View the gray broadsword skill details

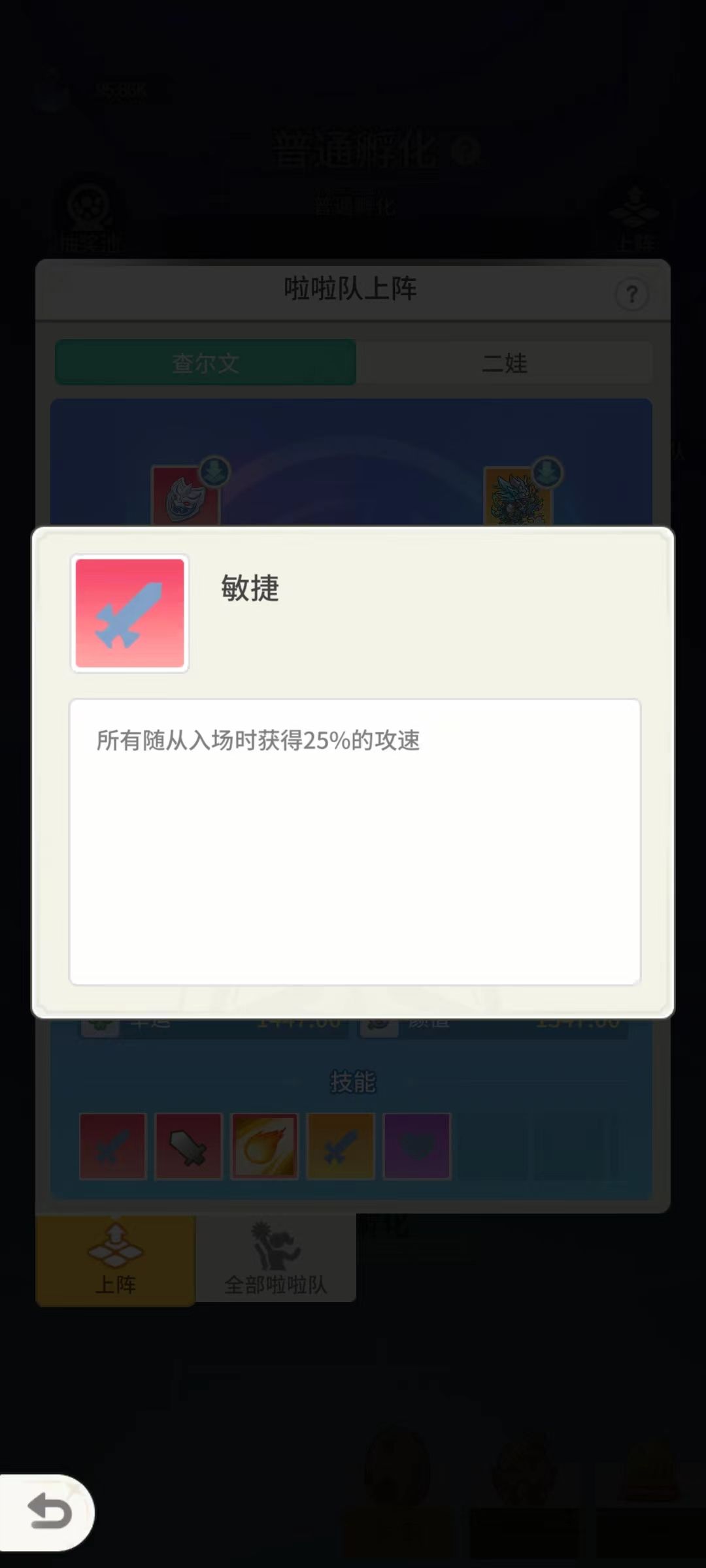point(188,1147)
